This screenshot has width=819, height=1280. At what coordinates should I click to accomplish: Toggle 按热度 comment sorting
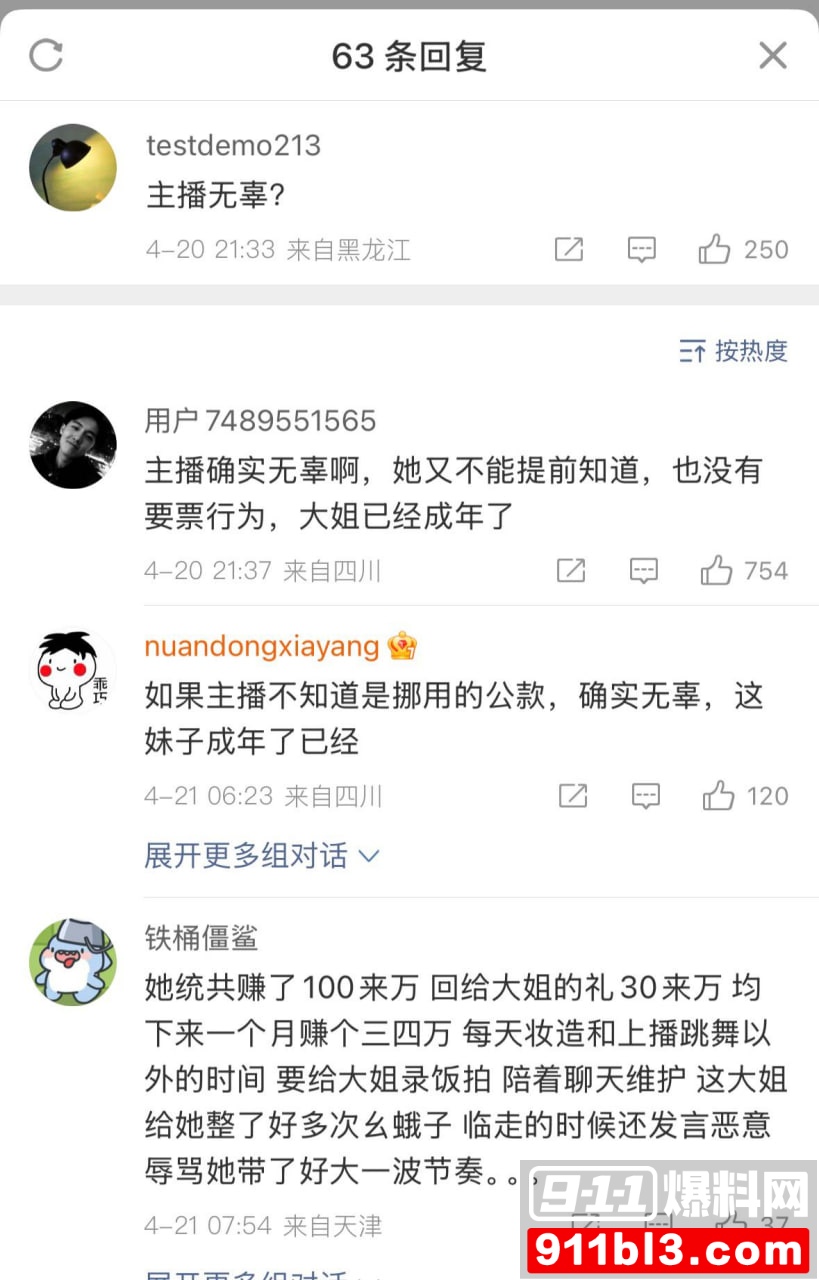coord(735,351)
